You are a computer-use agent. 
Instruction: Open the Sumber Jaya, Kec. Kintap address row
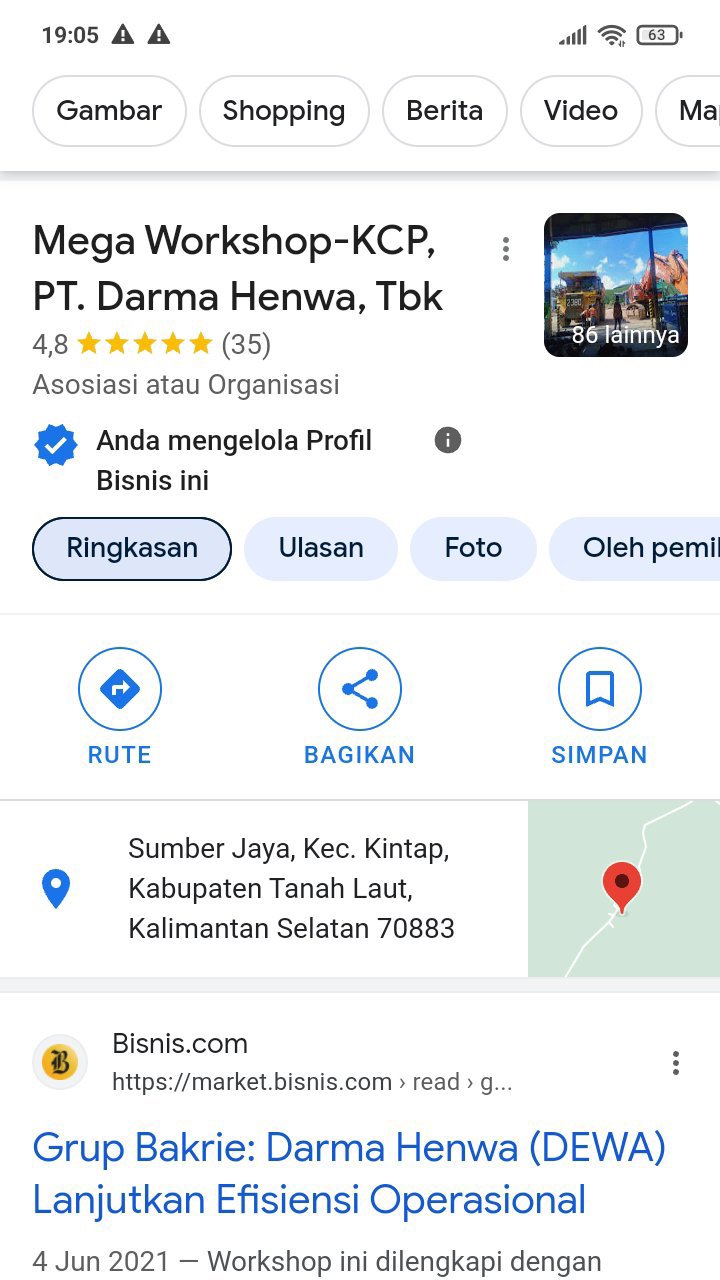[x=290, y=889]
